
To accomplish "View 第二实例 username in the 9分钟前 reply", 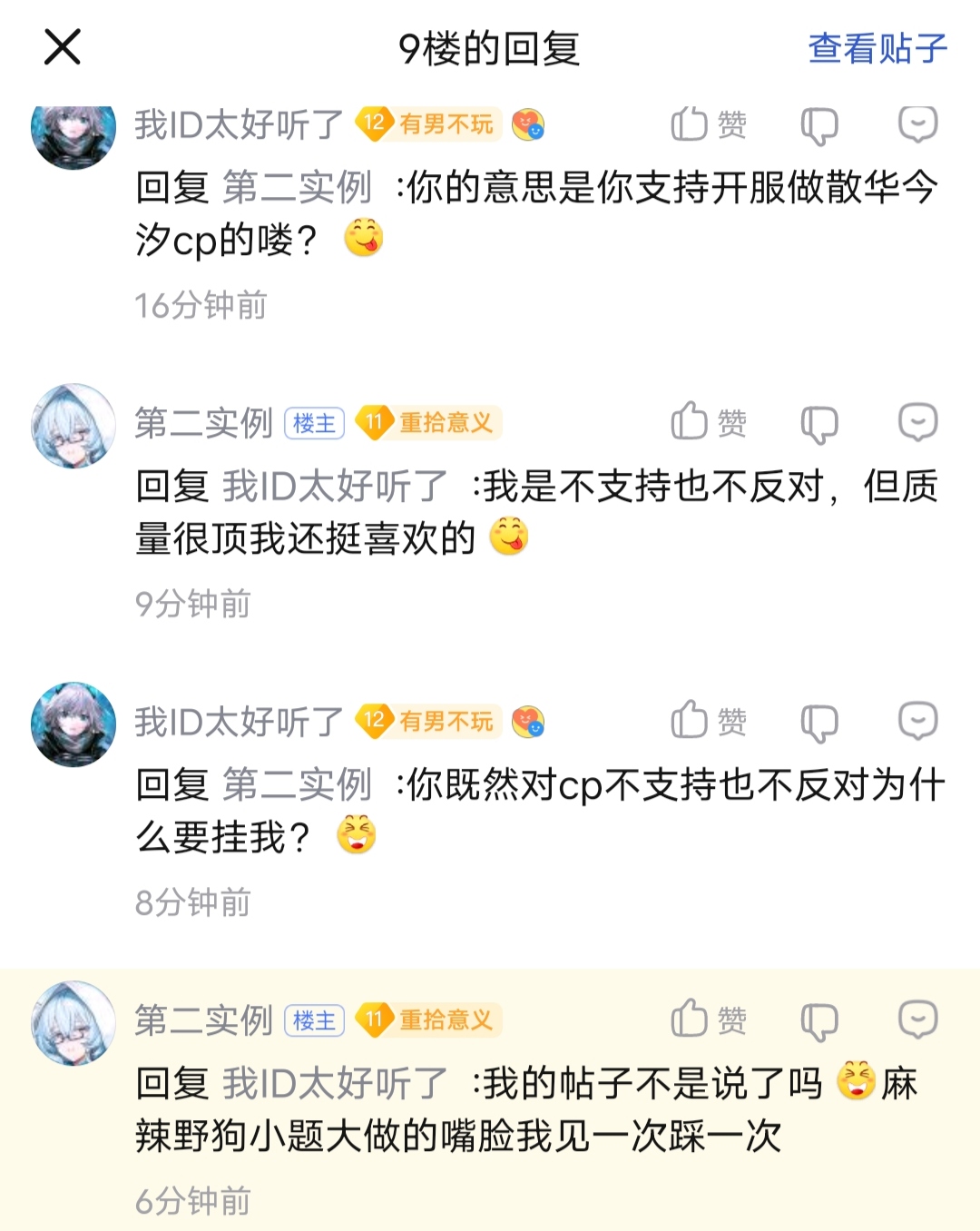I will [203, 423].
